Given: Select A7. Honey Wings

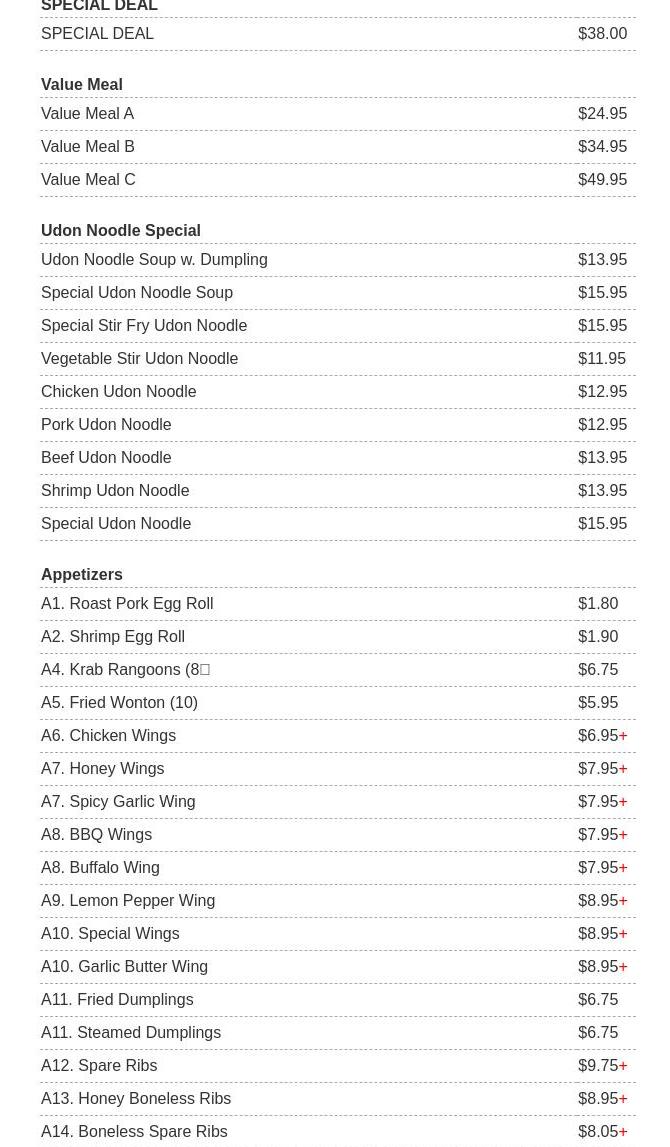Looking at the screenshot, I should [338, 769].
